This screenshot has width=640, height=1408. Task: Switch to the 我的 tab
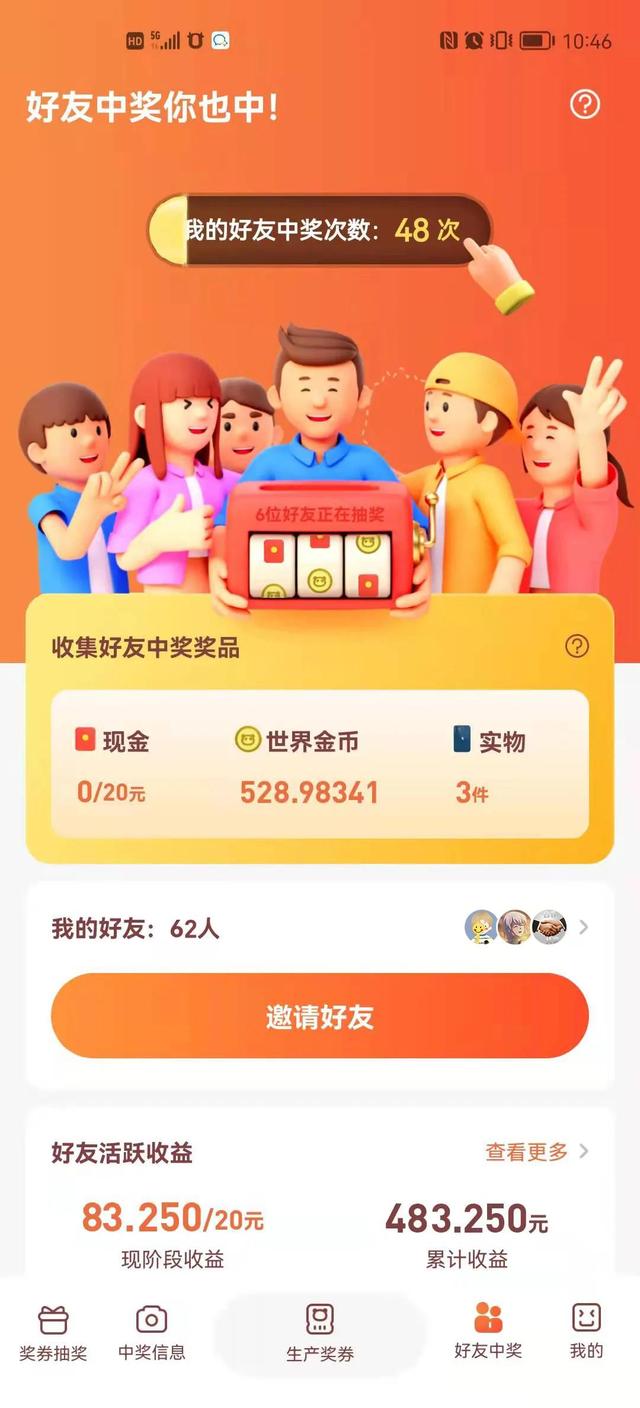point(586,1332)
